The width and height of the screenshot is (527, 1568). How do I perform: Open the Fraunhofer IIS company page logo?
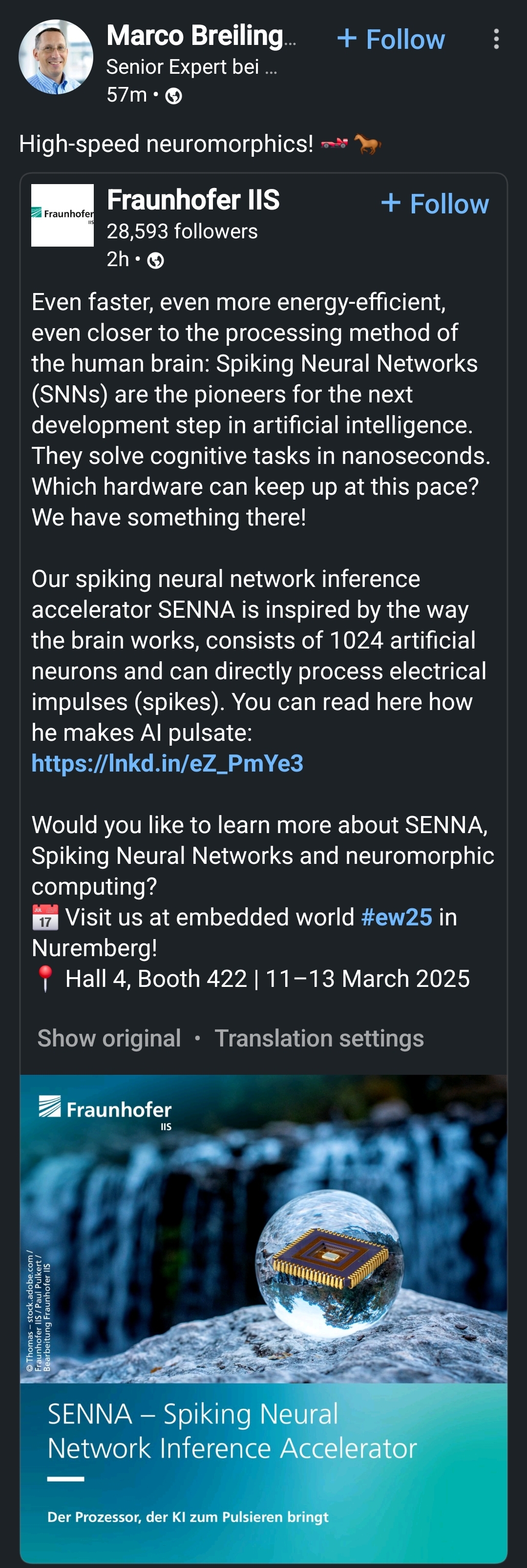[x=63, y=215]
